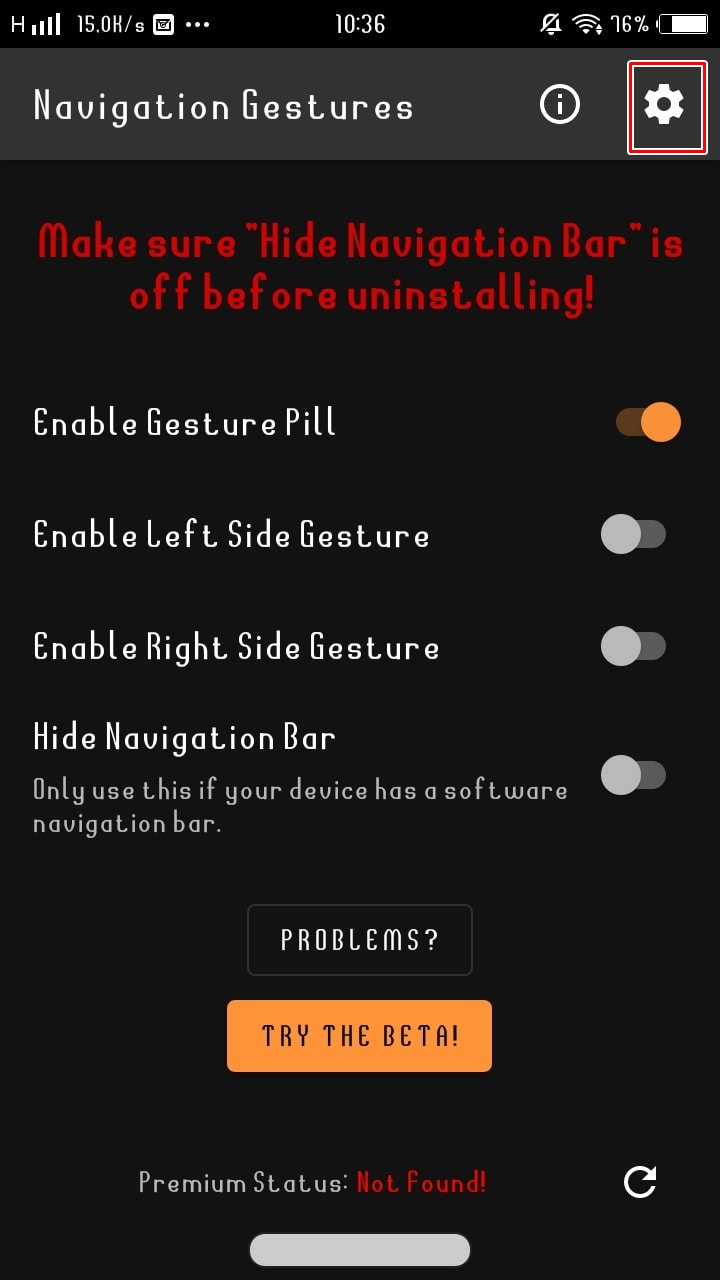720x1280 pixels.
Task: Open the info icon in app bar
Action: 560,105
